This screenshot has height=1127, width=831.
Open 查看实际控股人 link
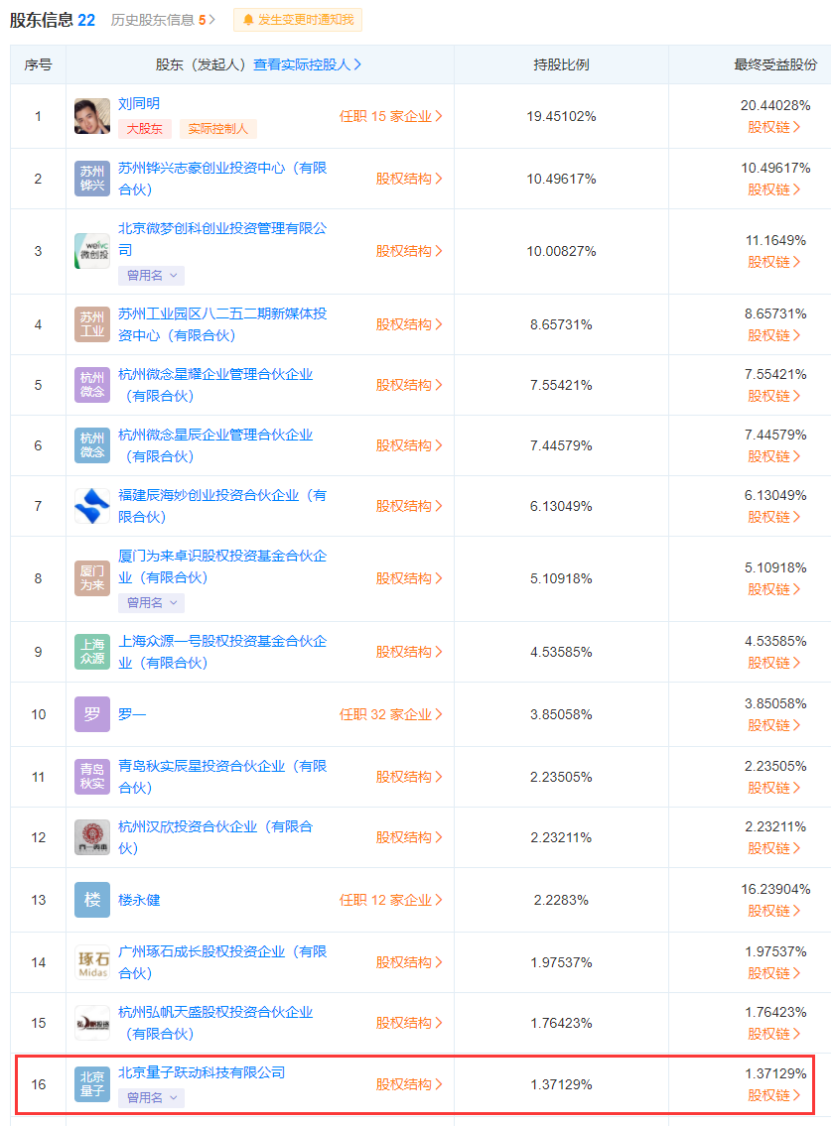(307, 64)
